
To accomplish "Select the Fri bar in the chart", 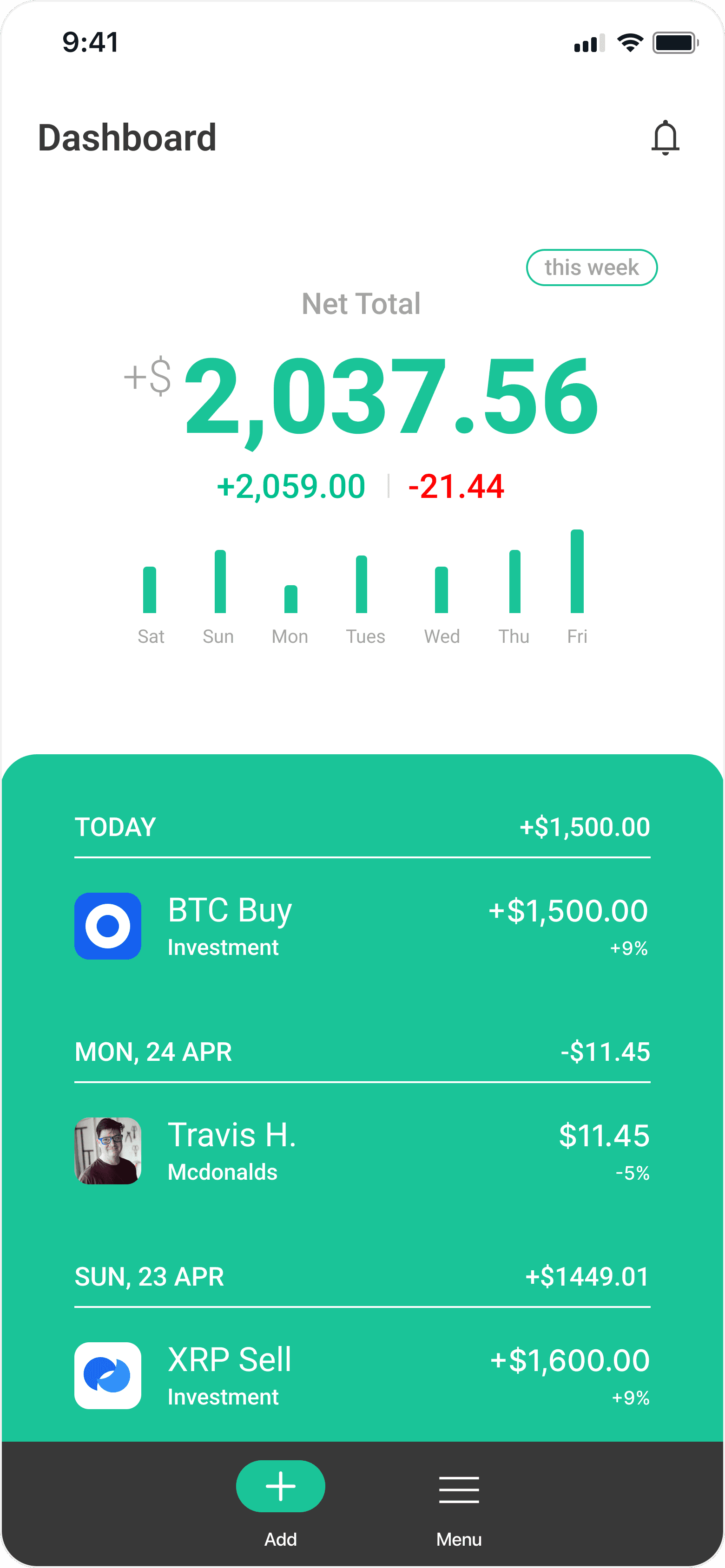I will (577, 571).
